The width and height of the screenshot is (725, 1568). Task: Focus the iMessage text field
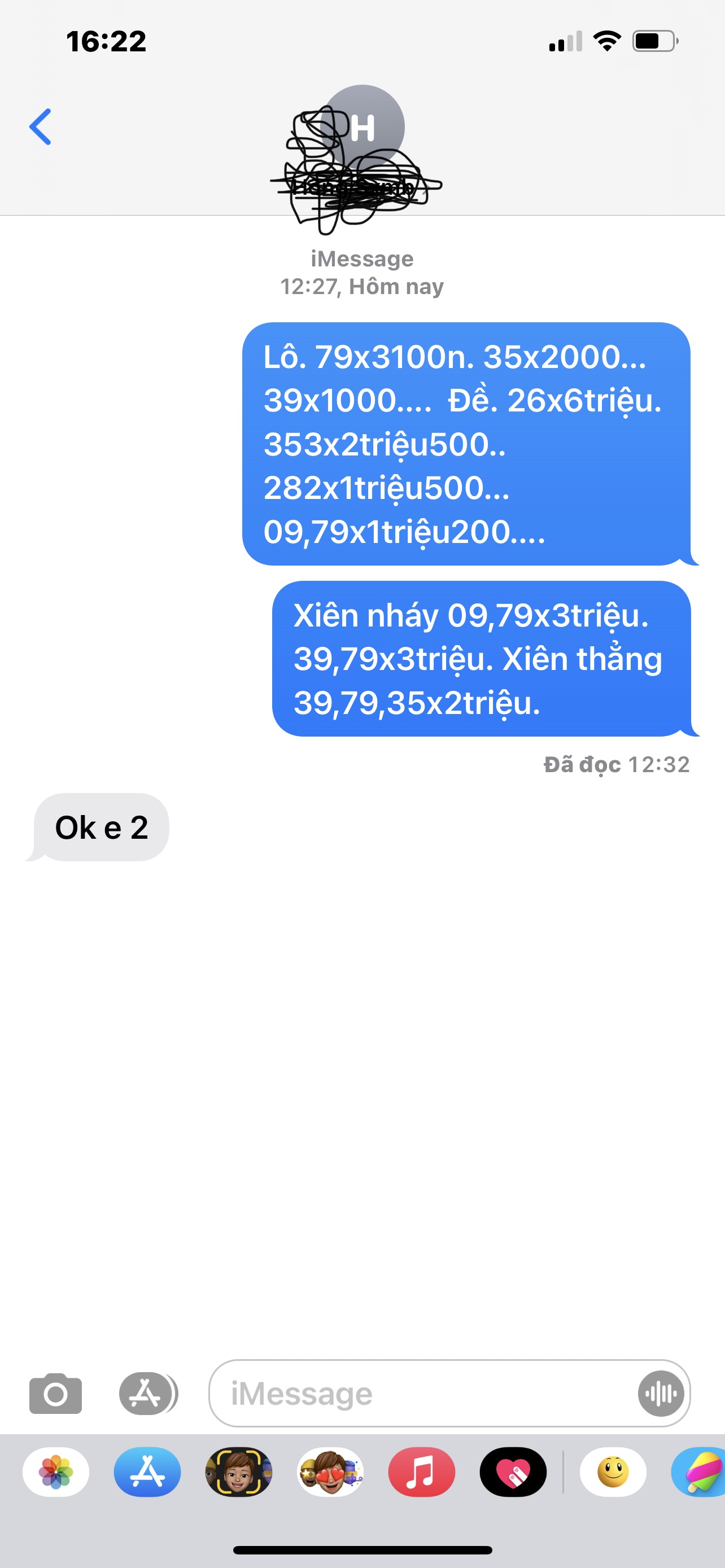coord(420,1393)
